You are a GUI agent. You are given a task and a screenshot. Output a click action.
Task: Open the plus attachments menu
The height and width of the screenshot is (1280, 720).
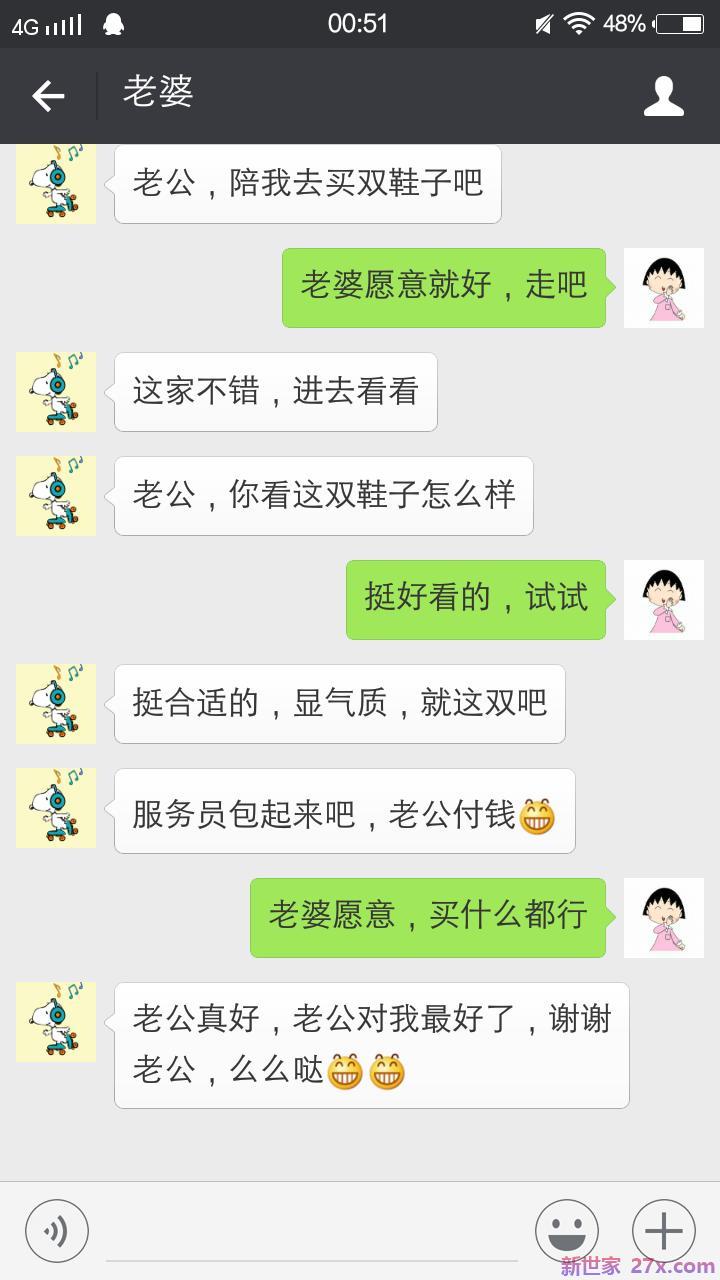(x=664, y=1231)
